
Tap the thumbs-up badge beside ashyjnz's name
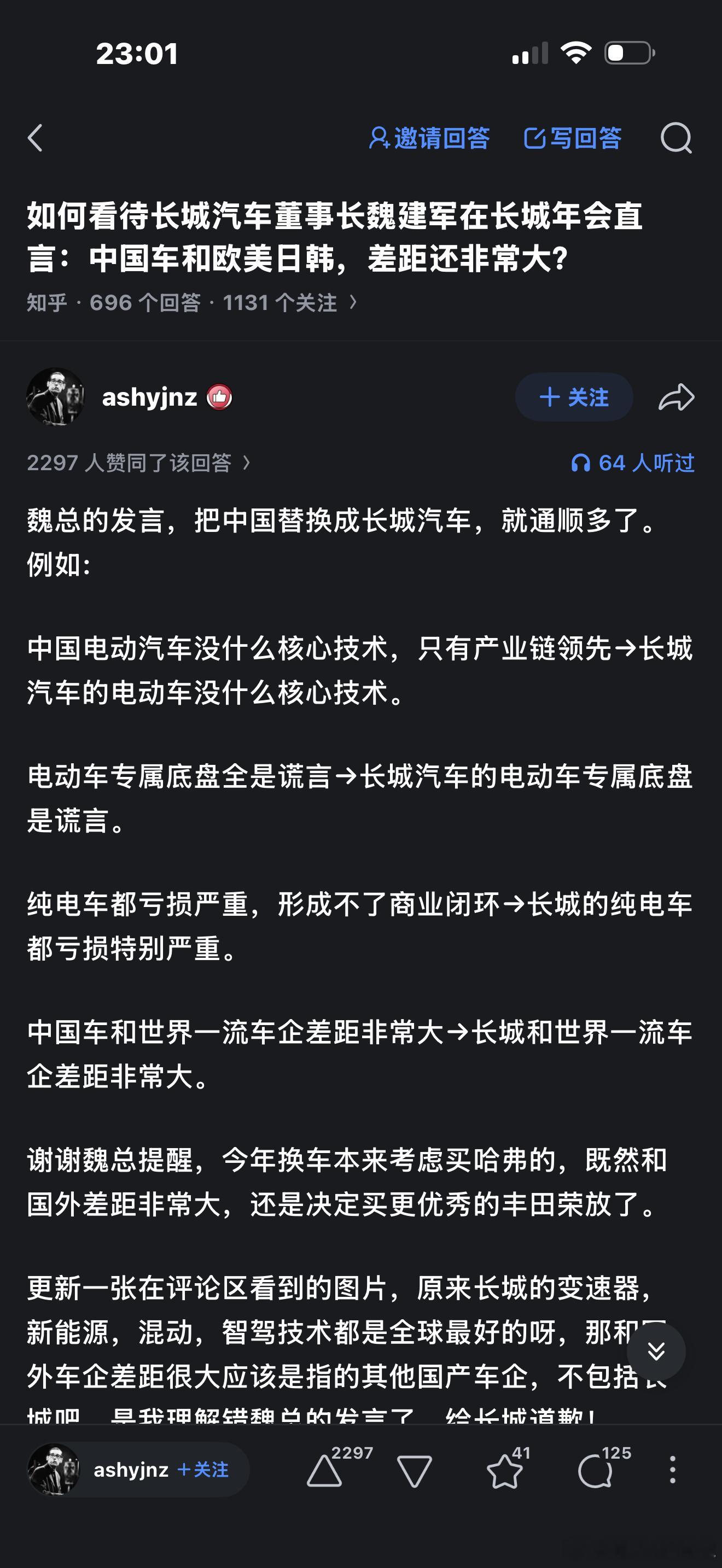tap(220, 396)
